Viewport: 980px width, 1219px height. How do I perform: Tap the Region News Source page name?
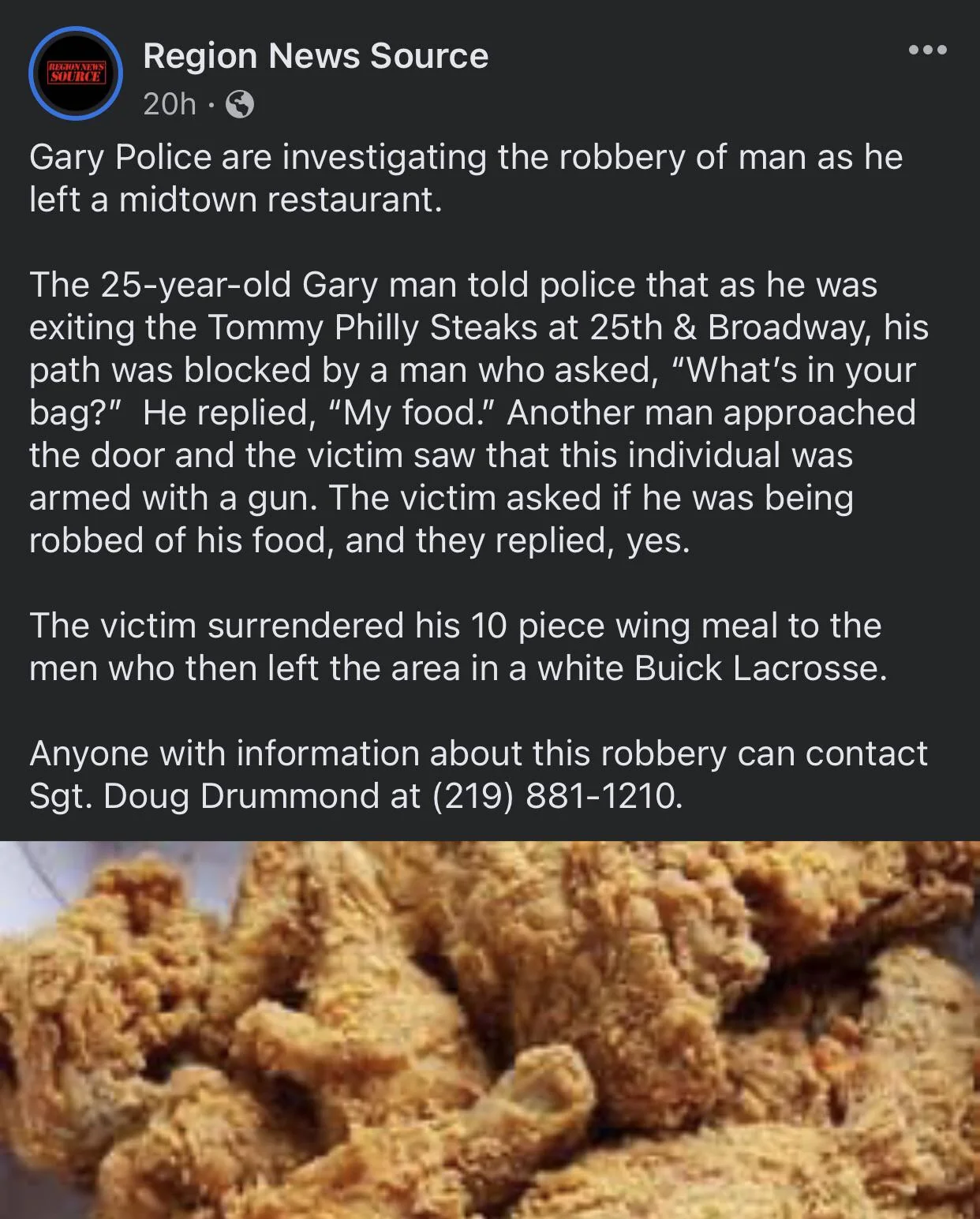316,56
